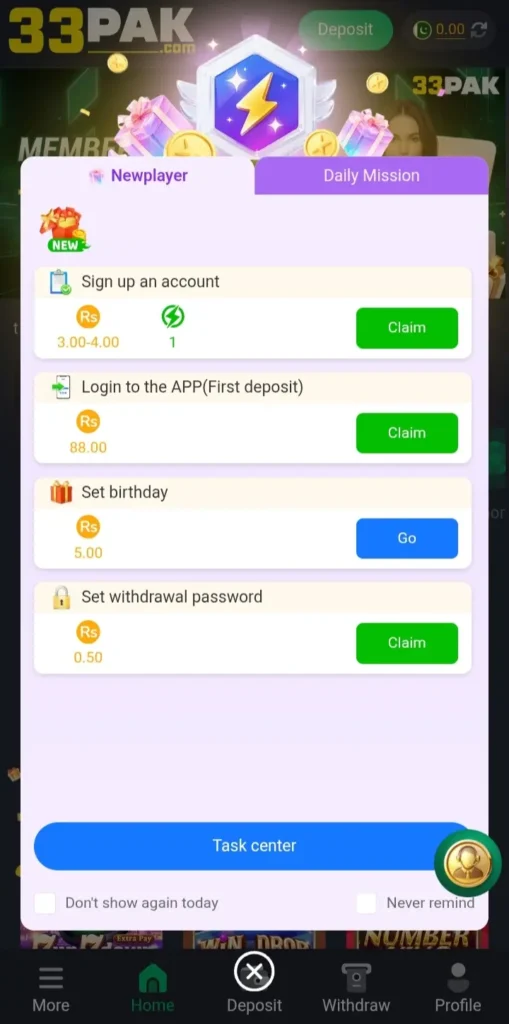Select the Newplayer tab

click(x=138, y=176)
